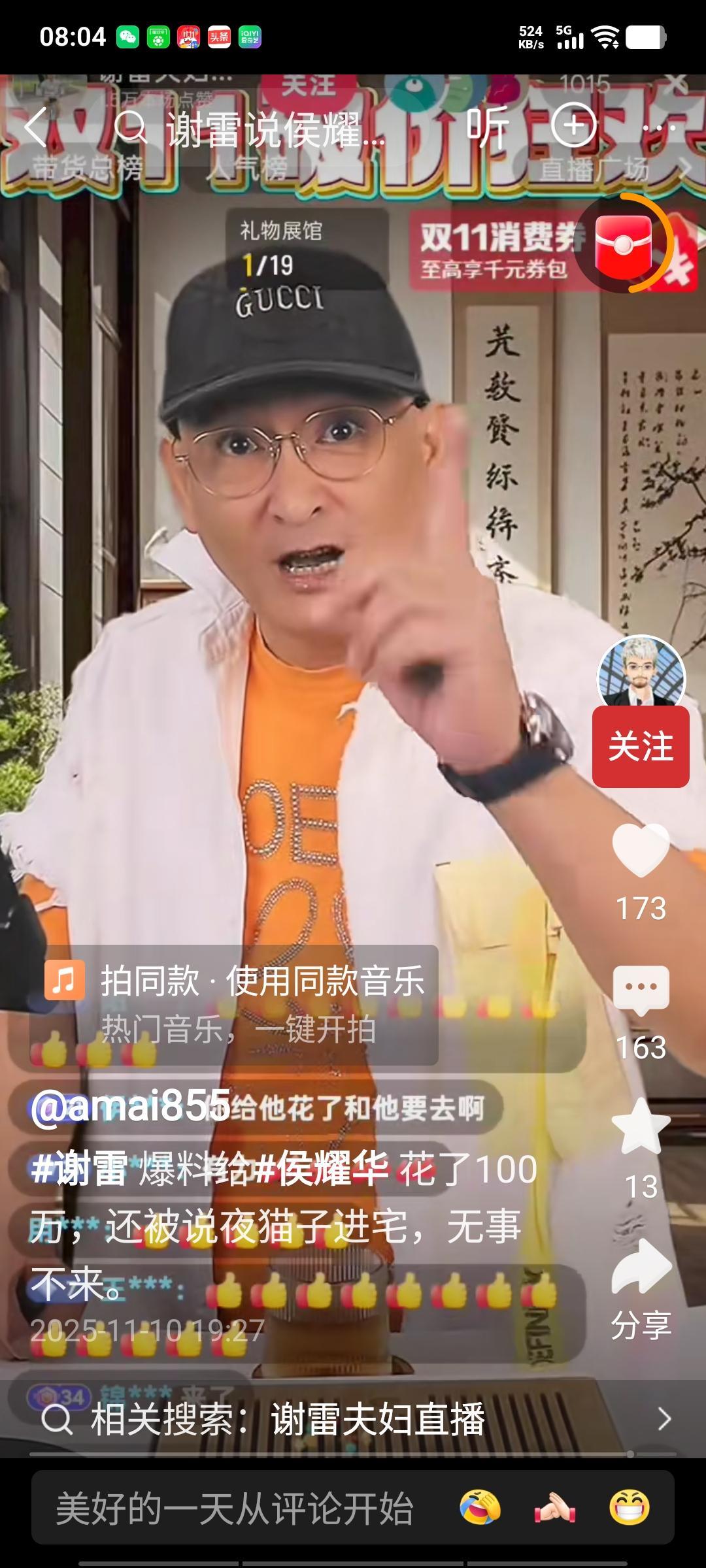Open WeChat from the status bar
Screen dimensions: 706x1568
coord(127,37)
